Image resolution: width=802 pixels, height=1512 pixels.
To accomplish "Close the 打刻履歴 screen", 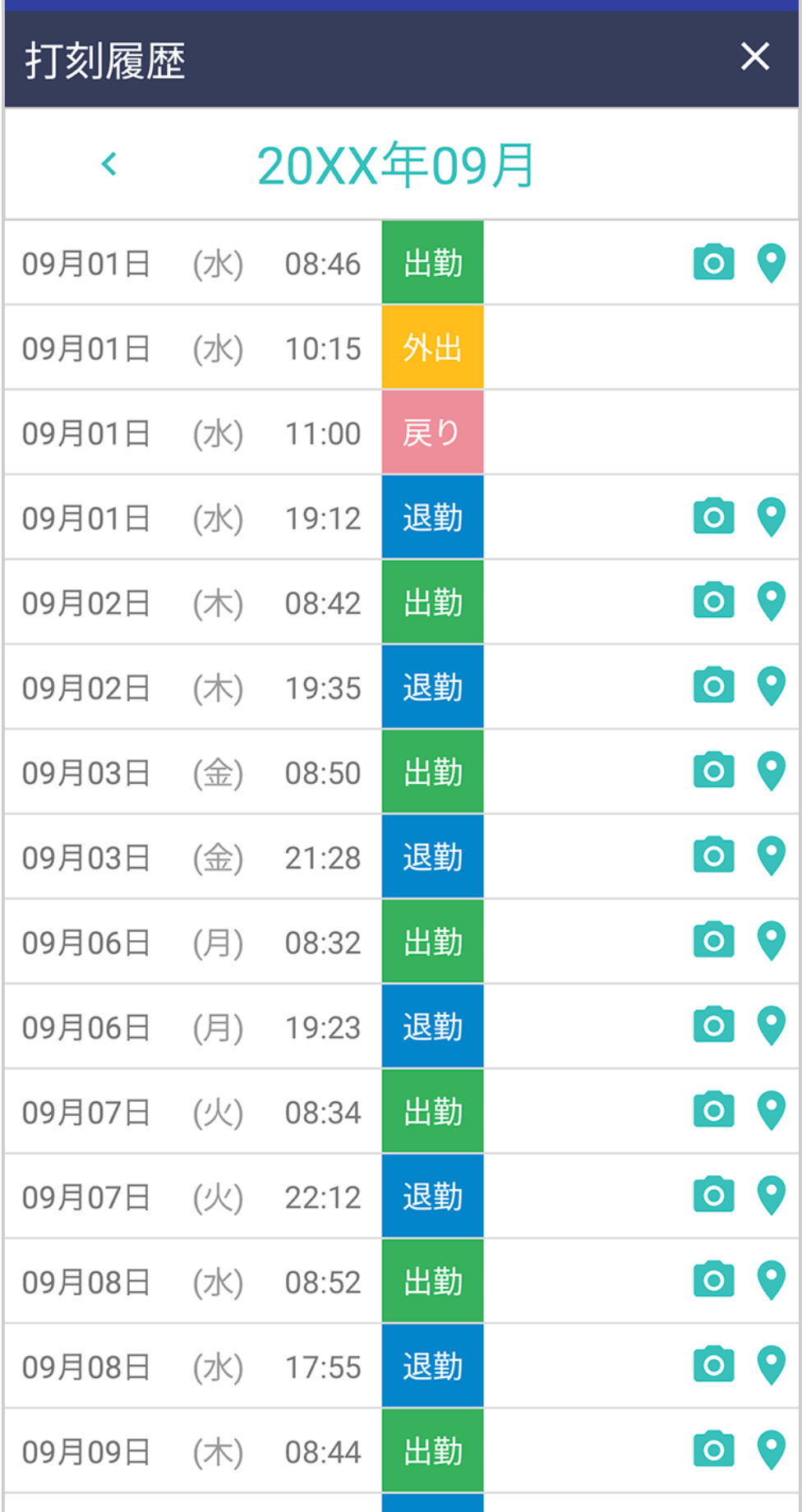I will click(754, 57).
